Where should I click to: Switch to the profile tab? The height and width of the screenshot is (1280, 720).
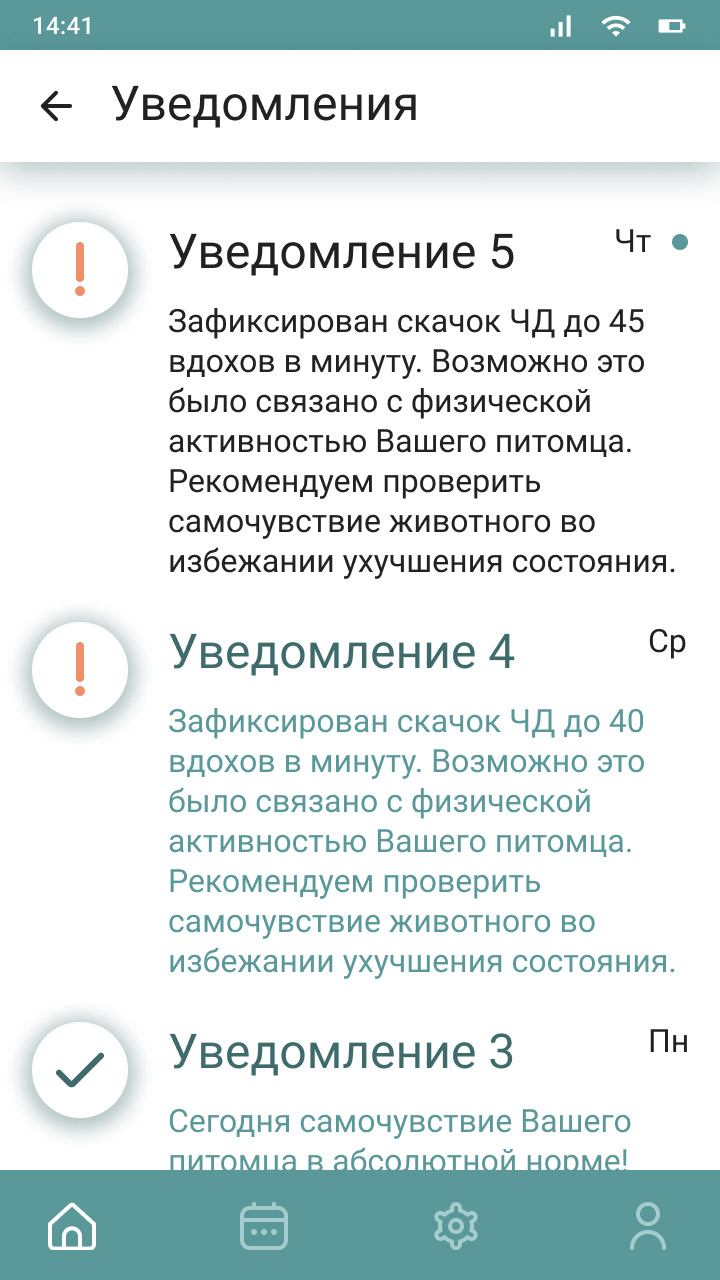click(x=648, y=1226)
